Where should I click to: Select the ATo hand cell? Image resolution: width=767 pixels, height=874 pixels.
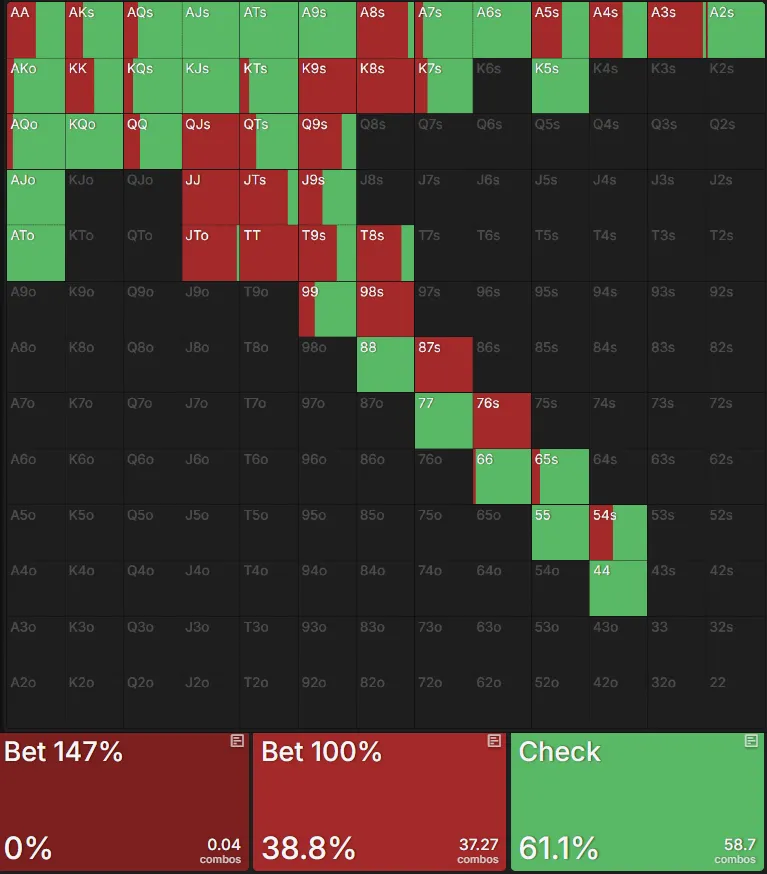tap(36, 253)
